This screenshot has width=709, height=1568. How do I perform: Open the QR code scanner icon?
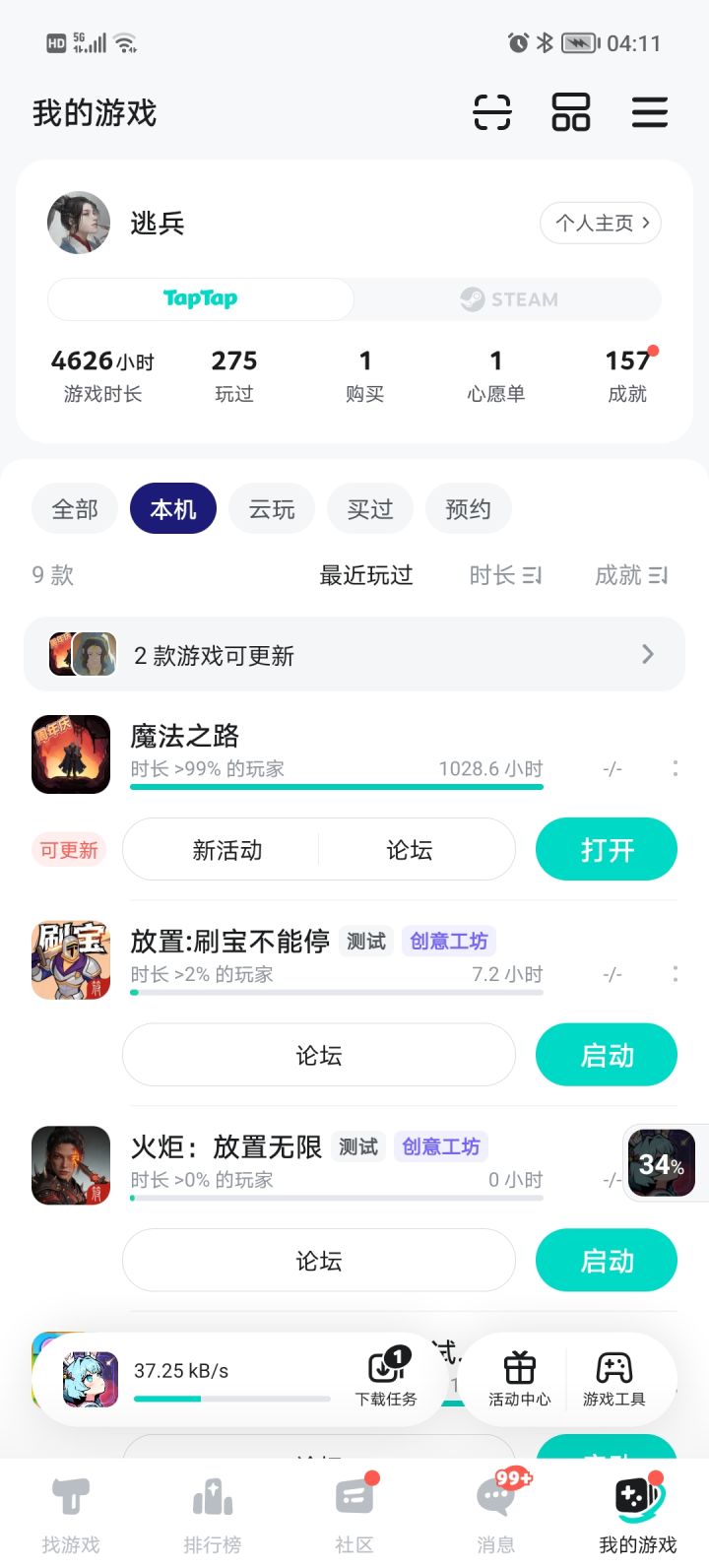click(490, 112)
